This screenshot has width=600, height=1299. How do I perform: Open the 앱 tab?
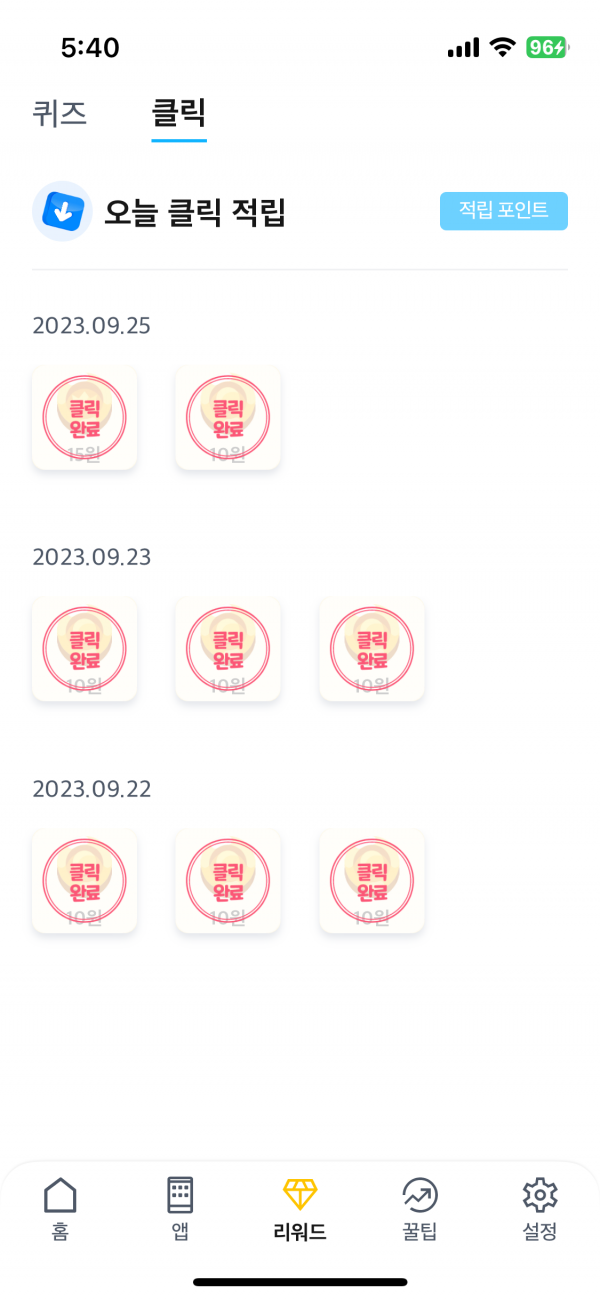click(x=180, y=1207)
